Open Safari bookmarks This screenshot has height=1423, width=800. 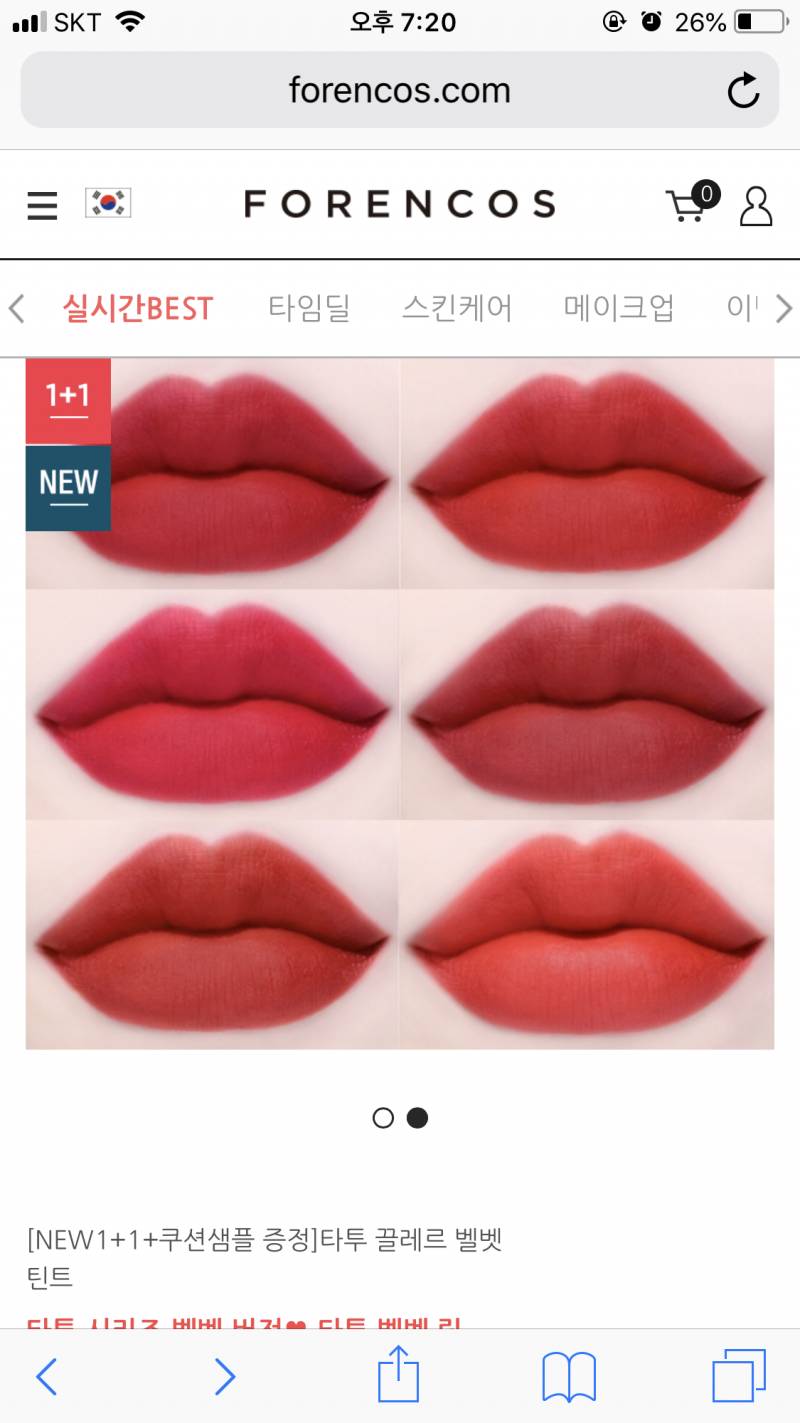pyautogui.click(x=568, y=1376)
